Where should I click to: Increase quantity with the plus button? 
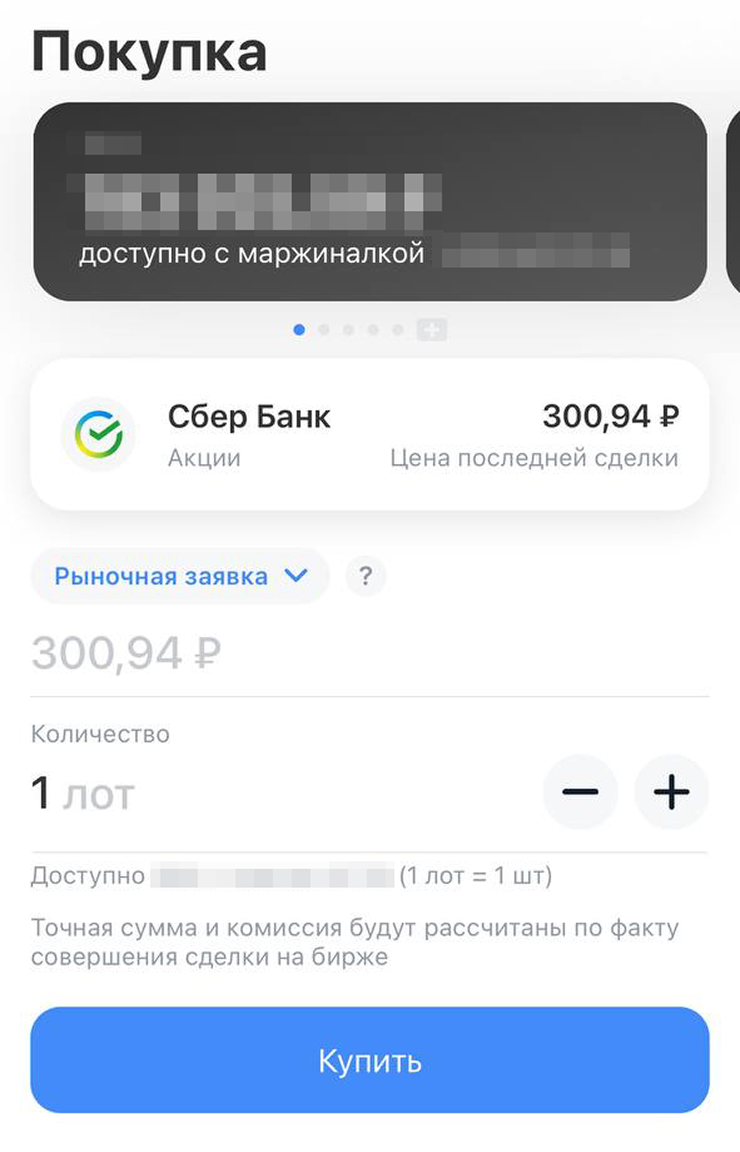pyautogui.click(x=671, y=793)
